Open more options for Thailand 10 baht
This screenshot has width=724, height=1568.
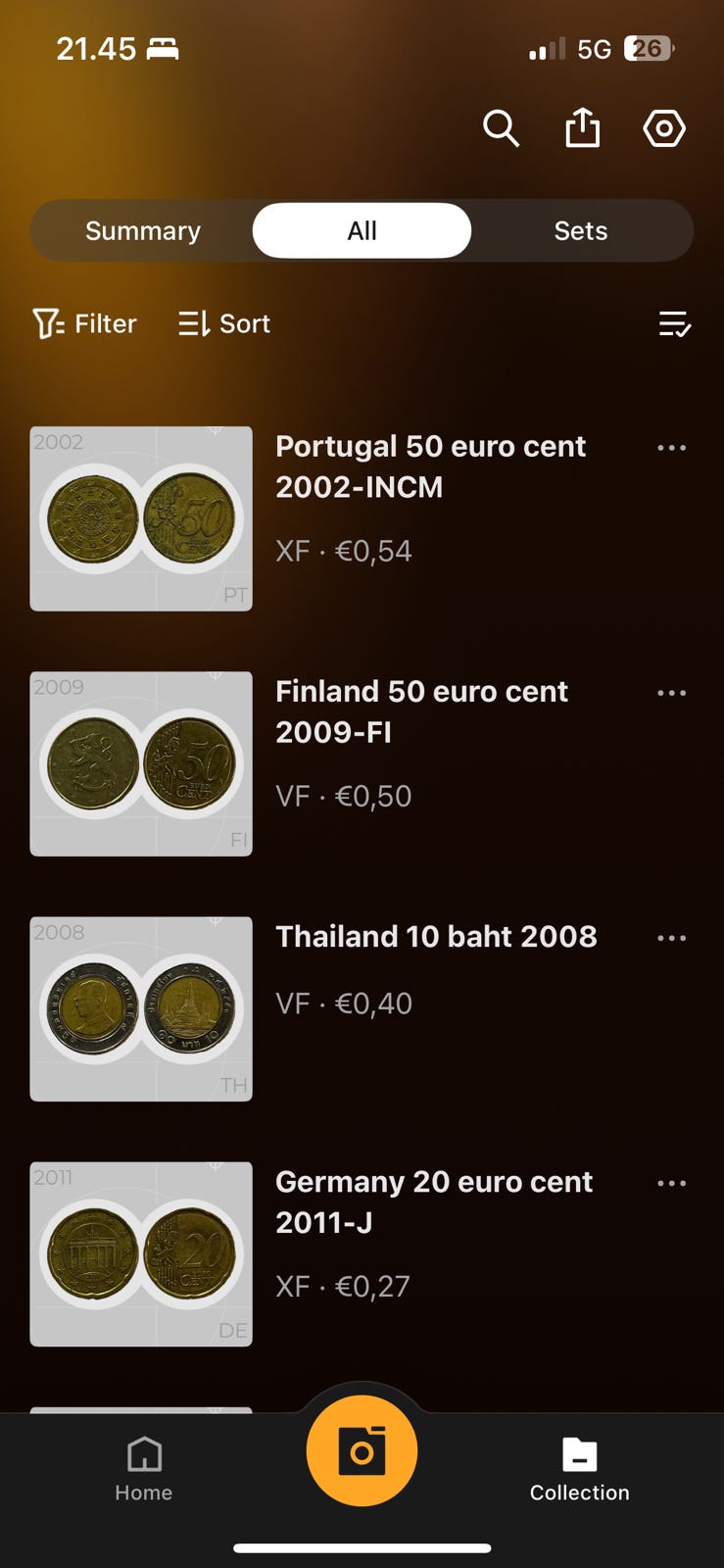[x=672, y=938]
